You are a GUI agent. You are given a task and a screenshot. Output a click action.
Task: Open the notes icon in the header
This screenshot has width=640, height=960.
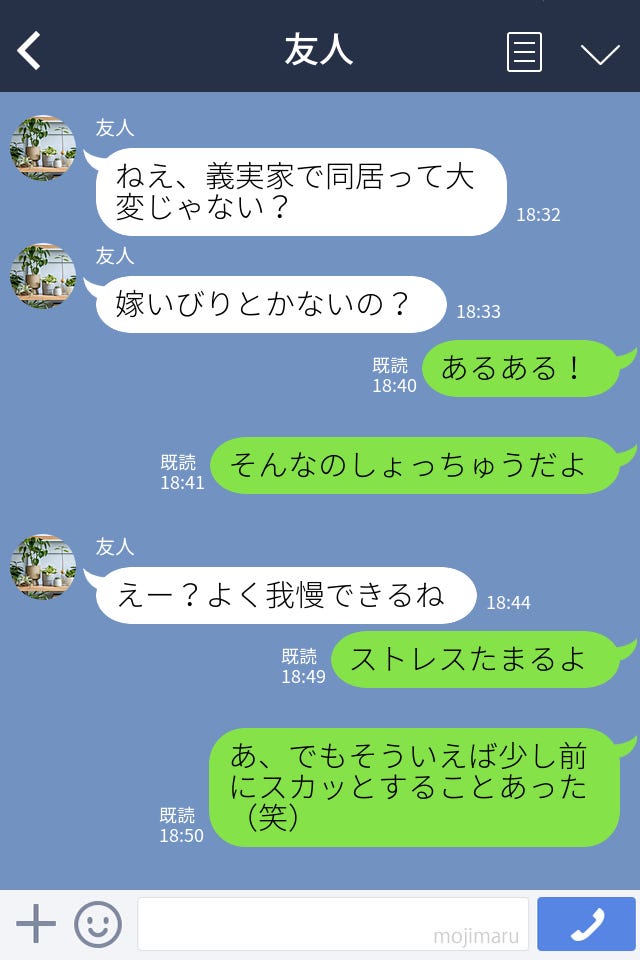(524, 52)
